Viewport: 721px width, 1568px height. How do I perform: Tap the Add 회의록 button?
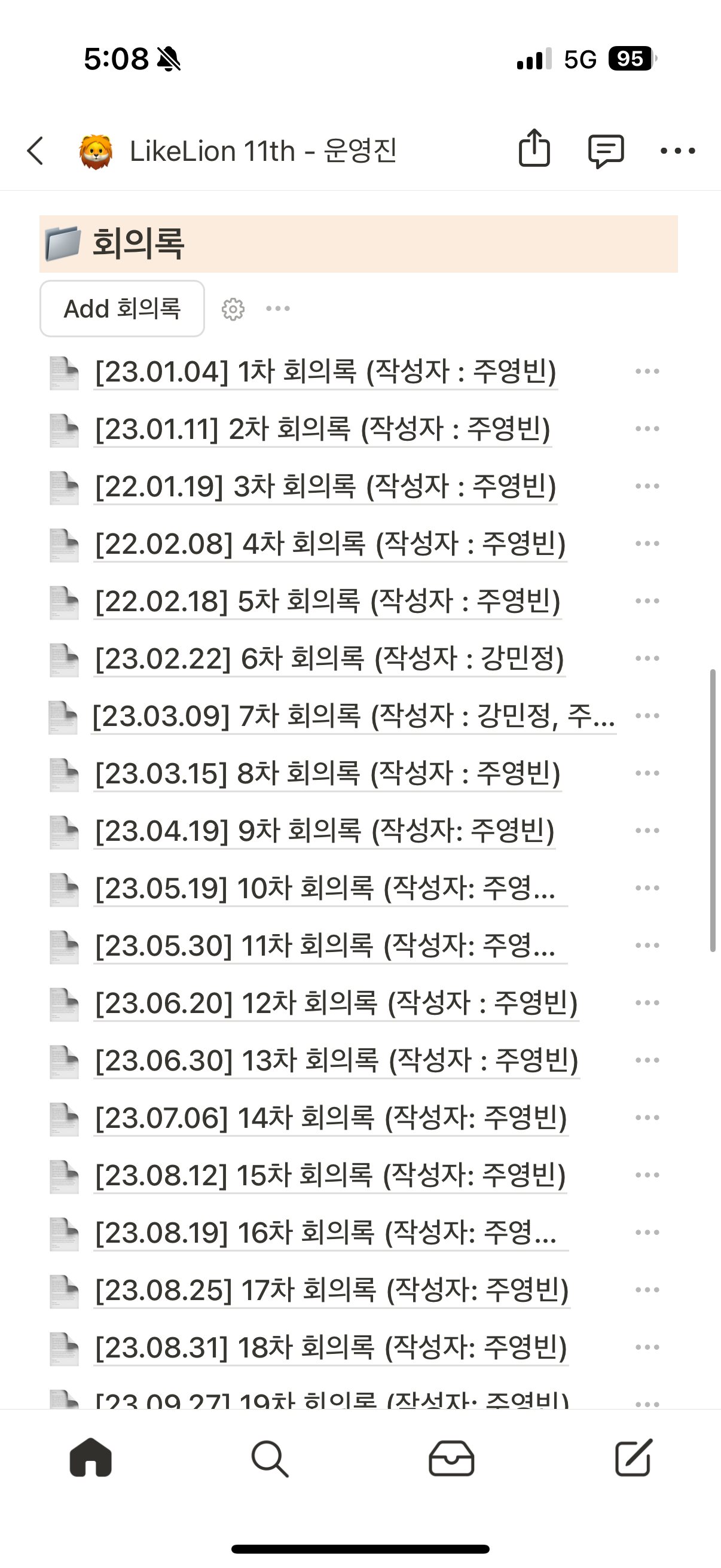(x=123, y=309)
